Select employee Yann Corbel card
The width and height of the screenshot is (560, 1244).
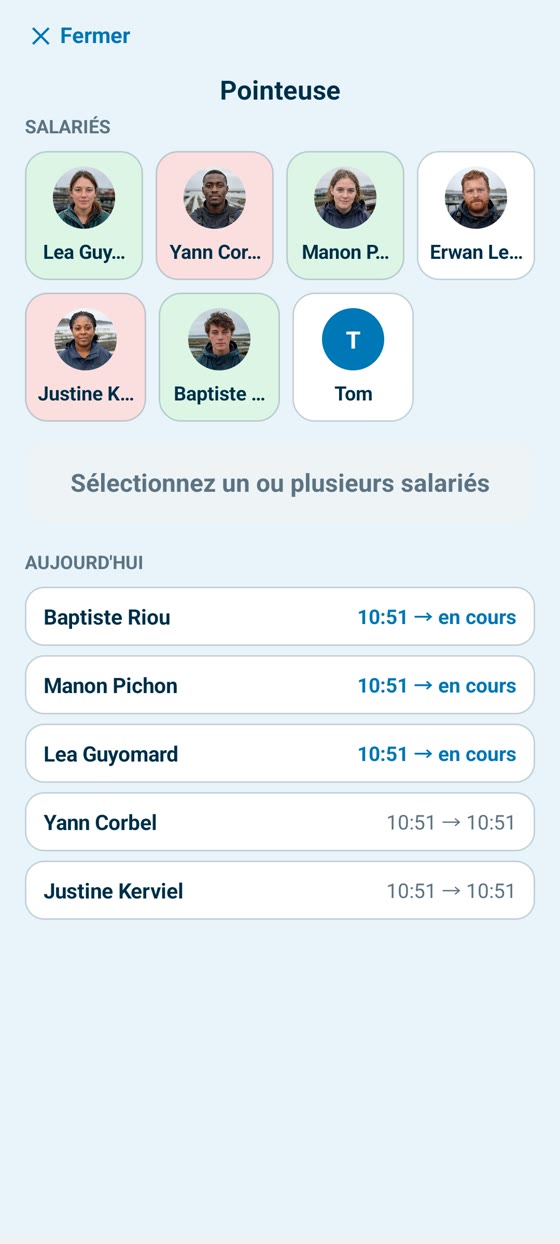pos(215,215)
